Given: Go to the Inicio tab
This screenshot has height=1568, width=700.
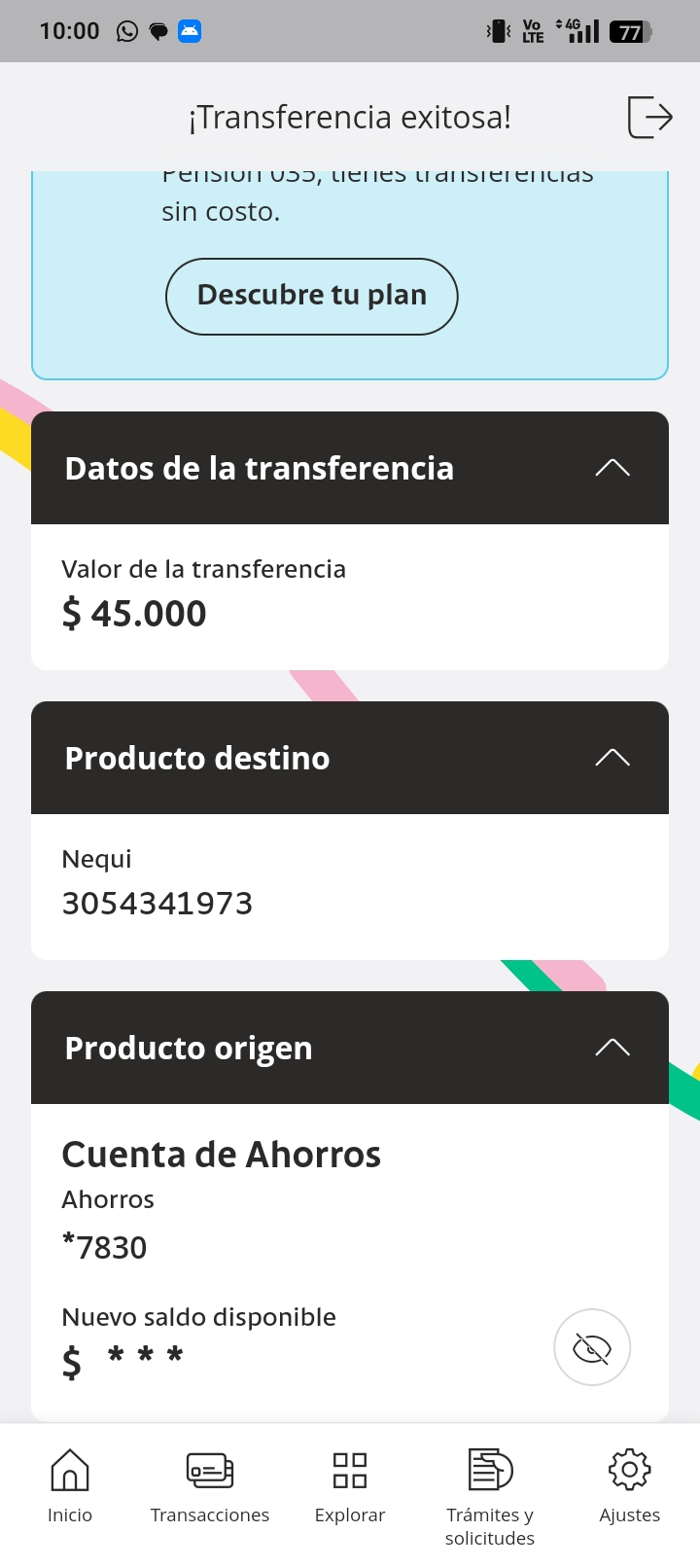Looking at the screenshot, I should click(70, 1486).
